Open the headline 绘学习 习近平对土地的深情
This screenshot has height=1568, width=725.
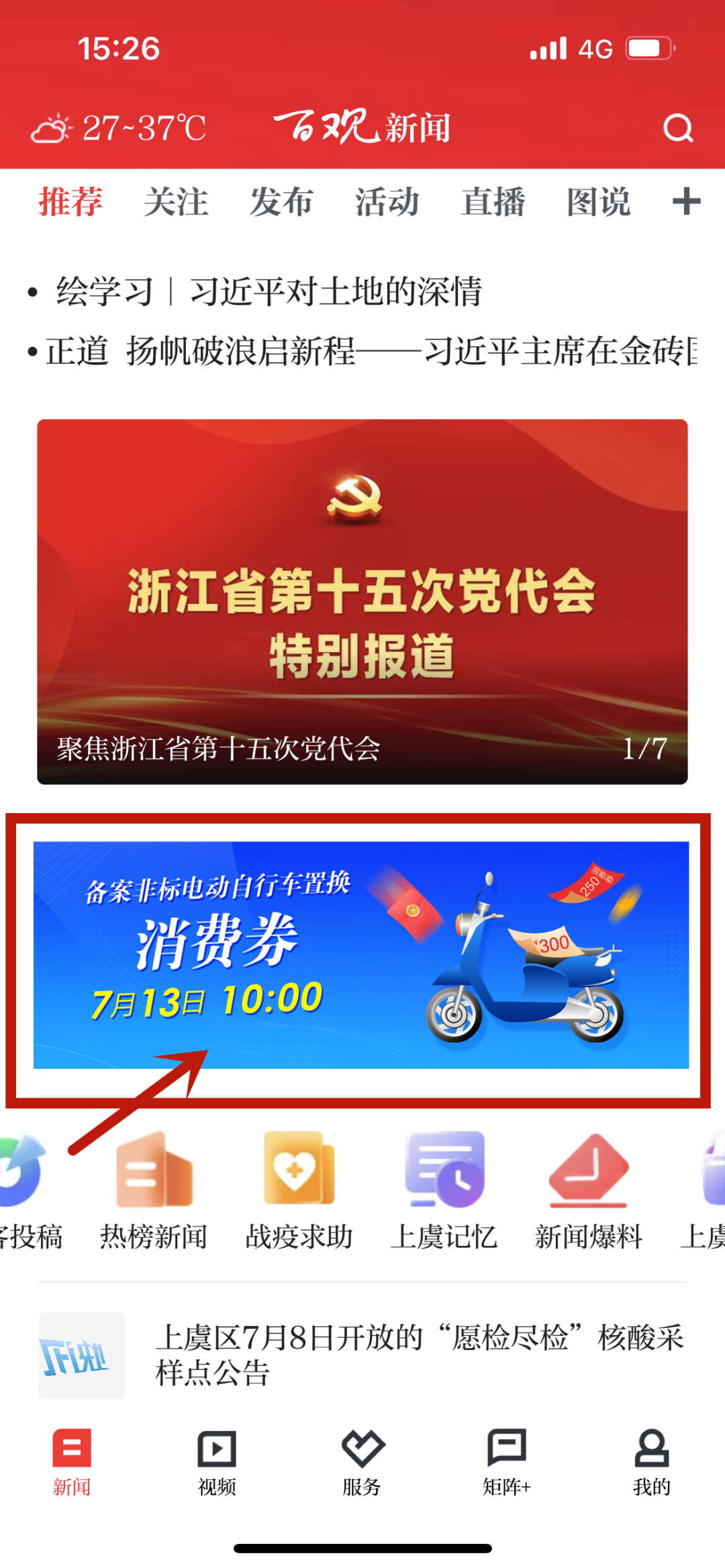(269, 292)
